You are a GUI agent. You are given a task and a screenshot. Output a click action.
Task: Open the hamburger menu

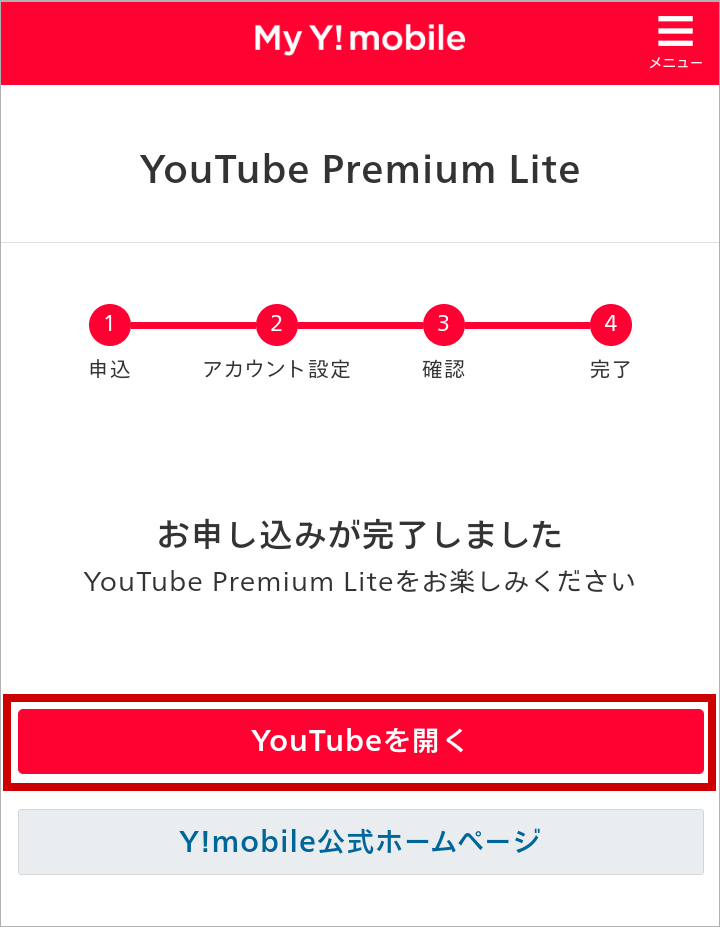pyautogui.click(x=675, y=42)
